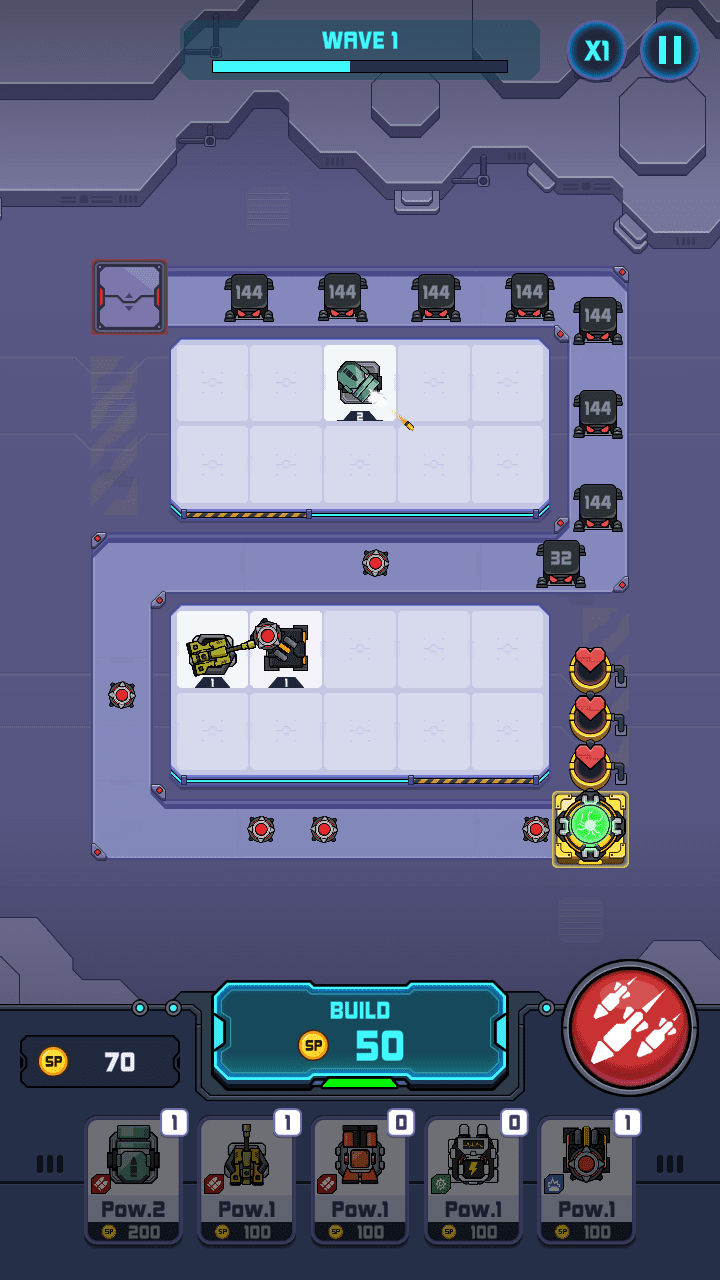Launch the red missile strike ability

tap(629, 1029)
